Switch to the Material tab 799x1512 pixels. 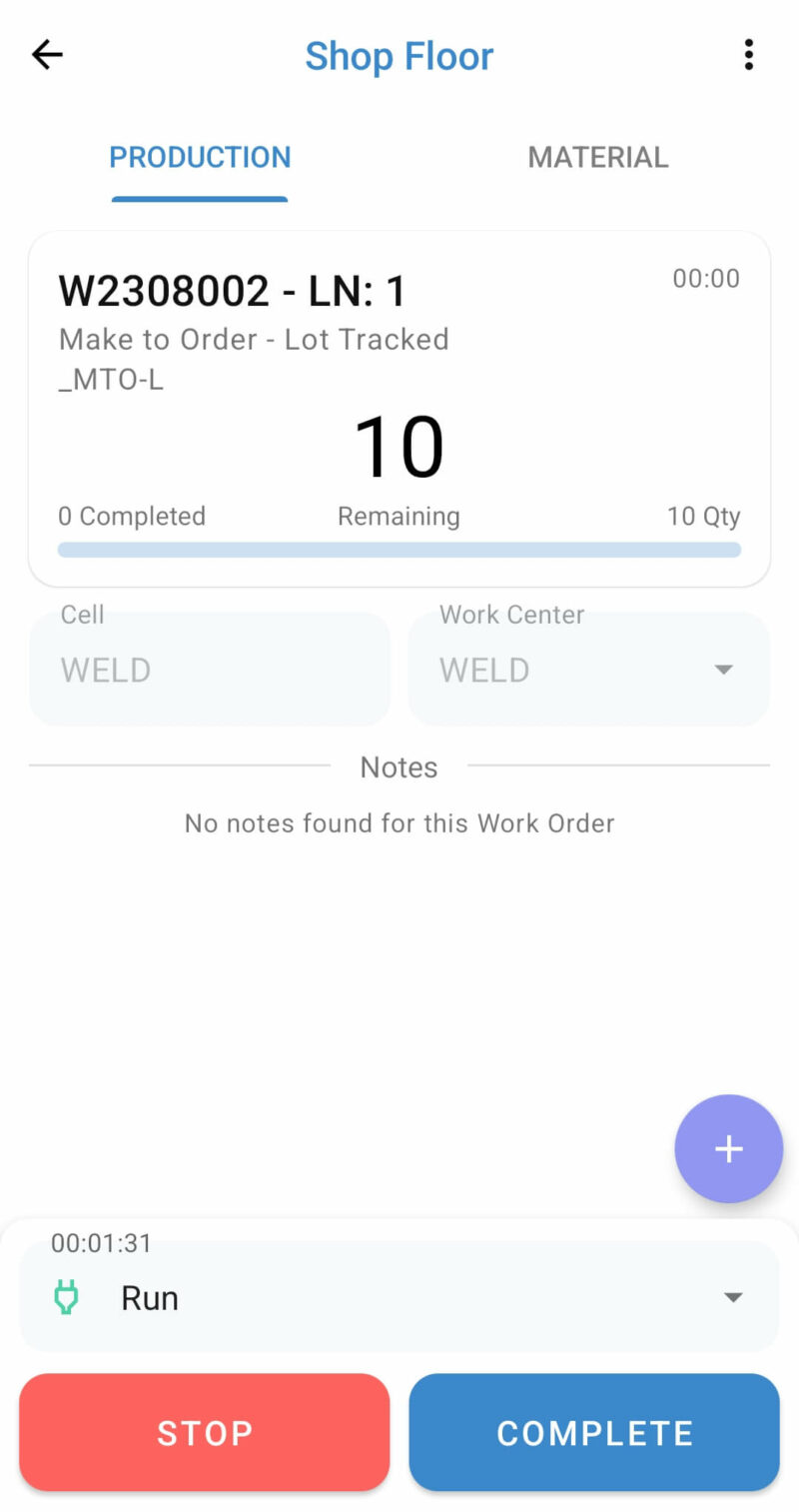coord(597,158)
